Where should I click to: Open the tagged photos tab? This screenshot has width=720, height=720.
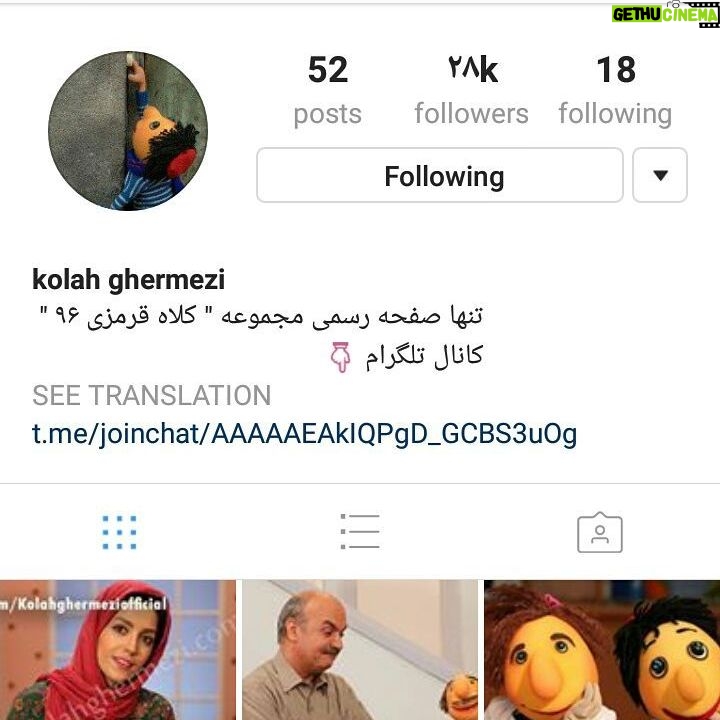[x=600, y=533]
